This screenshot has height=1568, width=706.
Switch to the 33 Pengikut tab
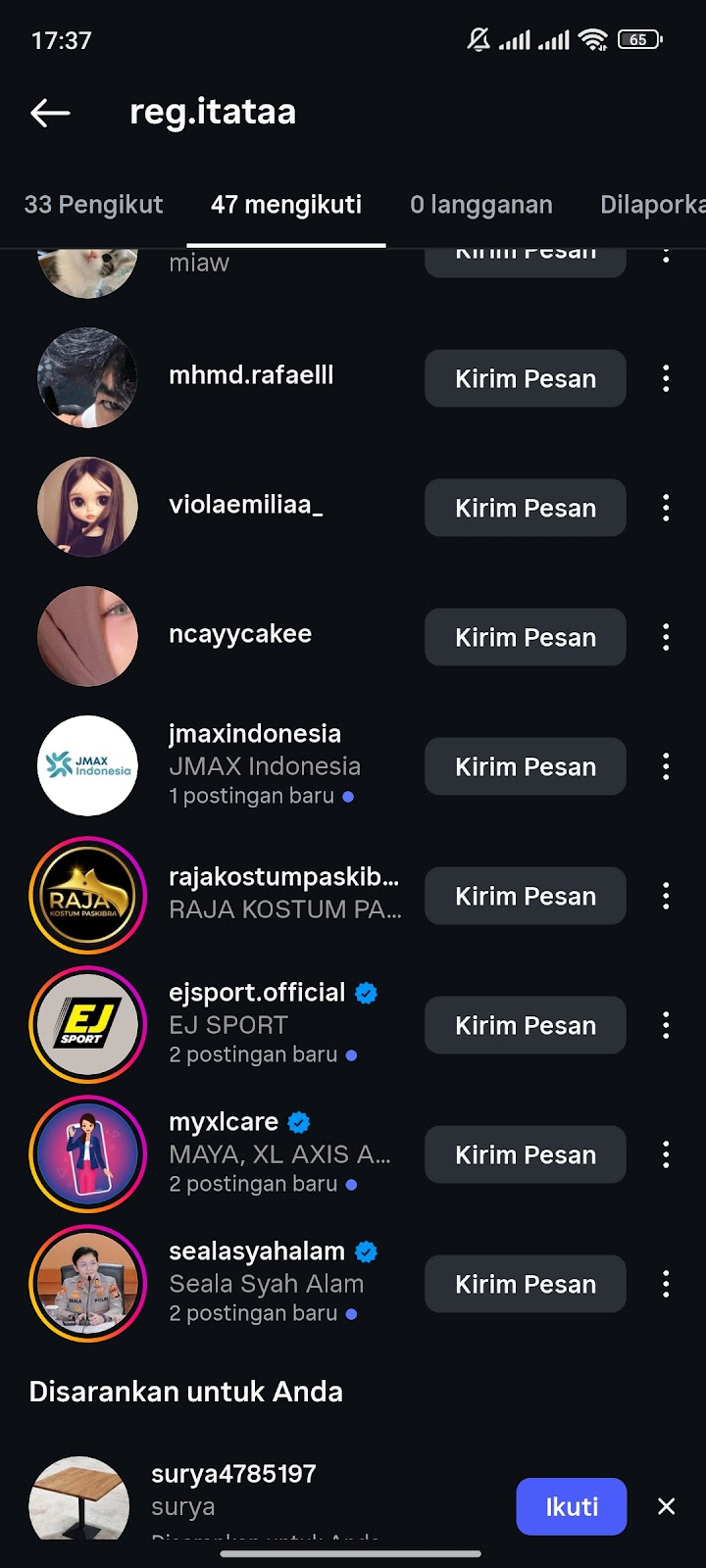(x=93, y=205)
